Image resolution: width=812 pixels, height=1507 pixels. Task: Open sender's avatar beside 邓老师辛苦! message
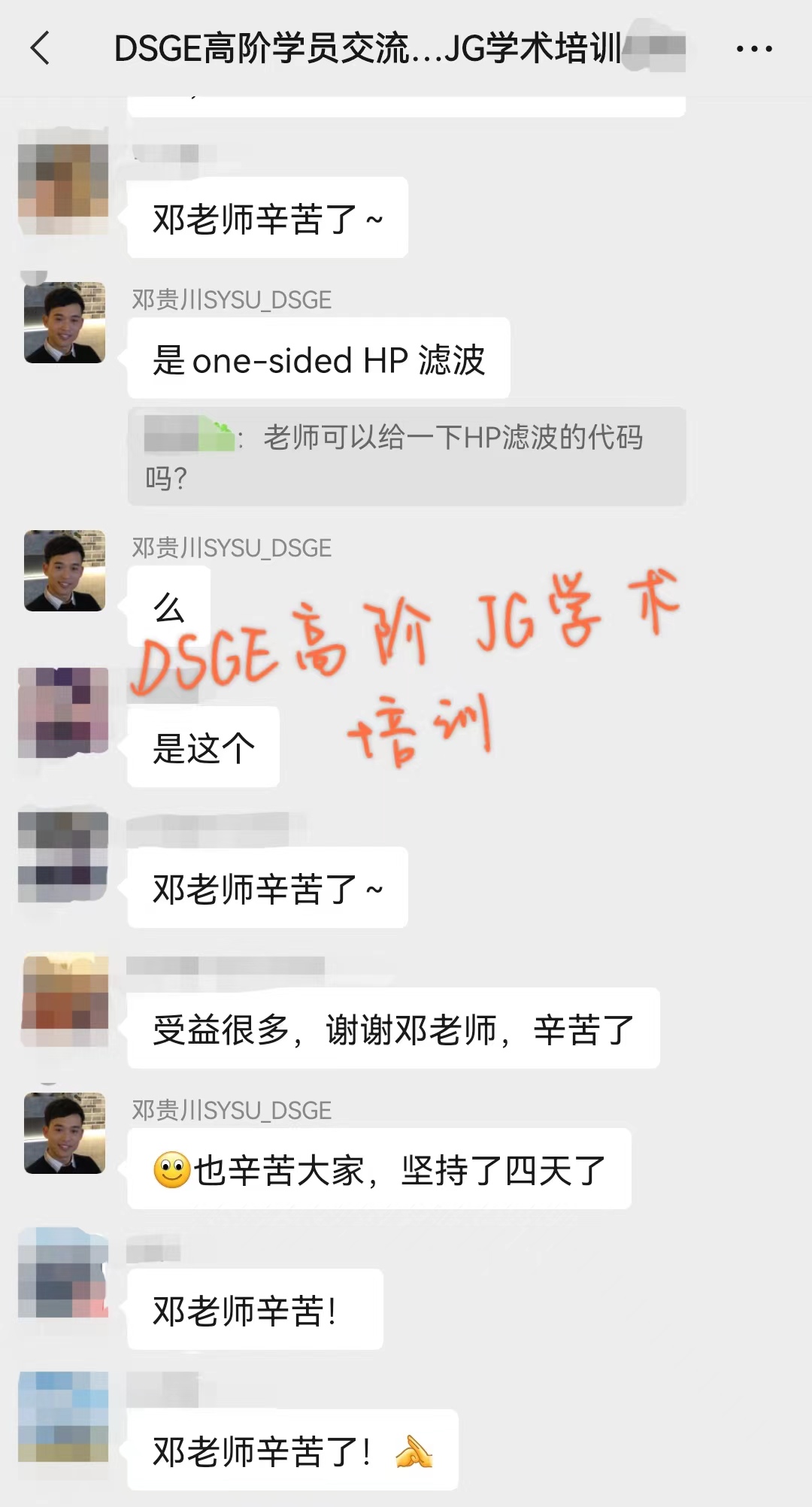coord(65,1272)
